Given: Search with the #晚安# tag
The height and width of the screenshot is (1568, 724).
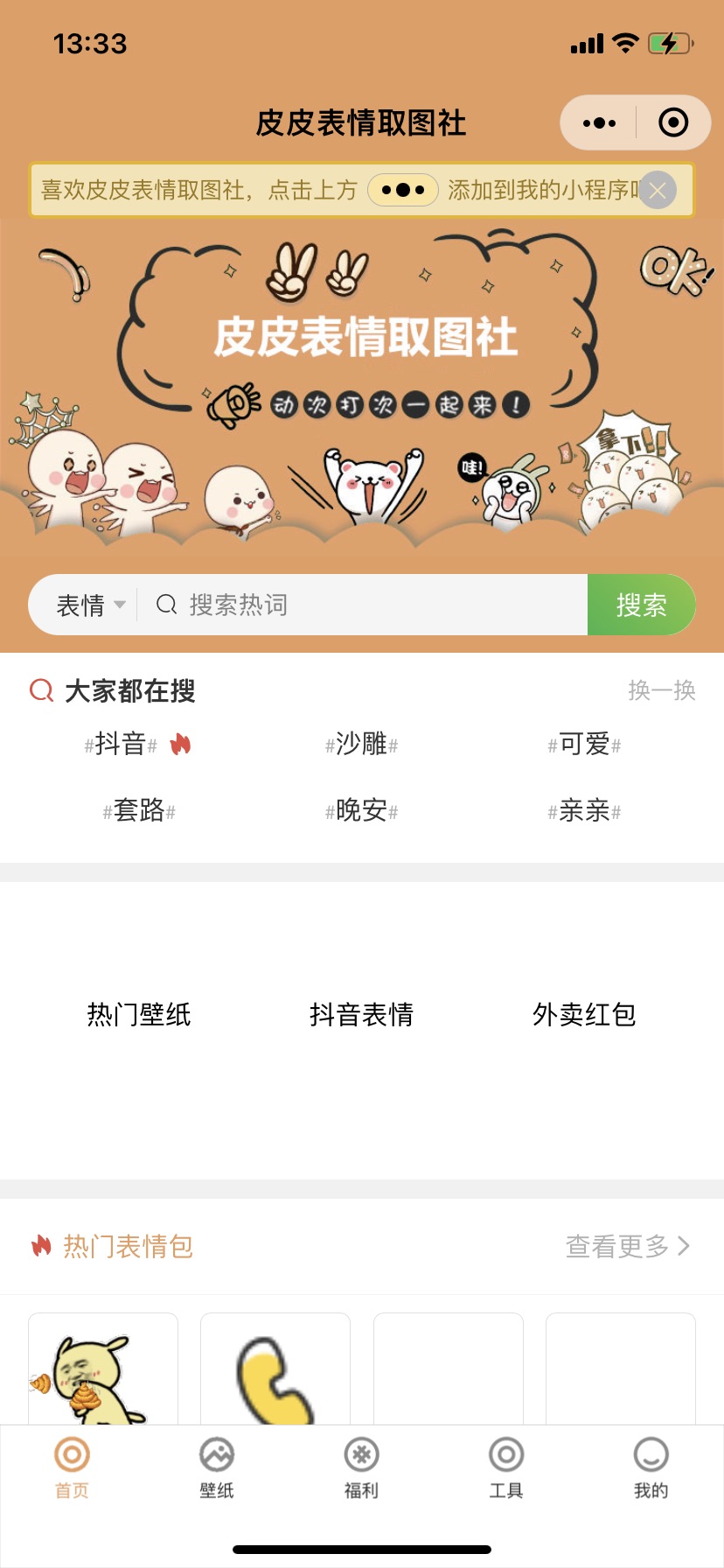Looking at the screenshot, I should (x=361, y=811).
